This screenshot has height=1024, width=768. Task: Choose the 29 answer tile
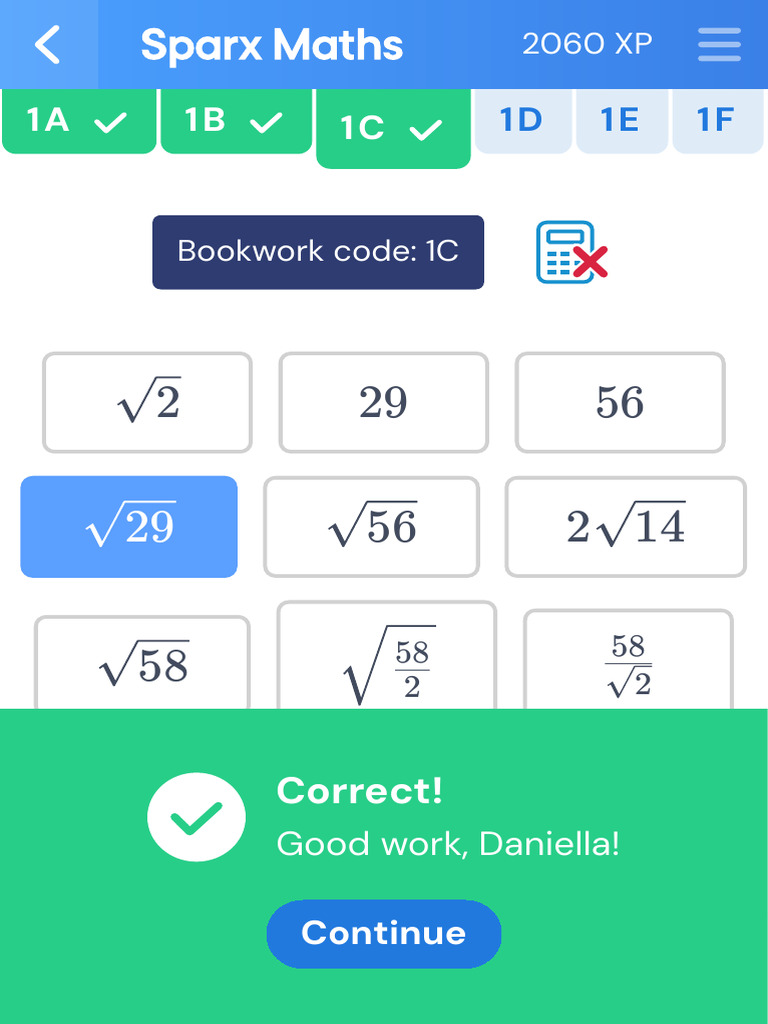coord(383,402)
